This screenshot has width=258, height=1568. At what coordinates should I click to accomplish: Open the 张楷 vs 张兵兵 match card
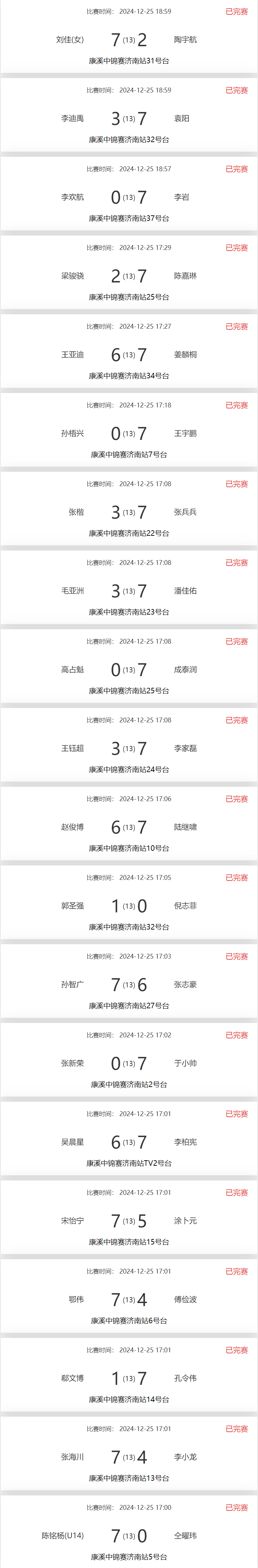[129, 513]
